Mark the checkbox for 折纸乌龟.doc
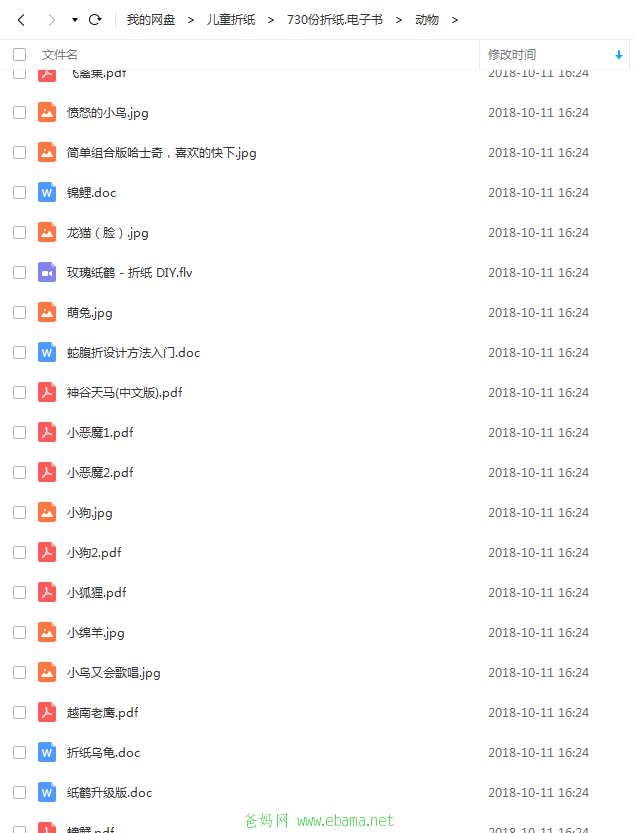The width and height of the screenshot is (634, 833). coord(19,753)
